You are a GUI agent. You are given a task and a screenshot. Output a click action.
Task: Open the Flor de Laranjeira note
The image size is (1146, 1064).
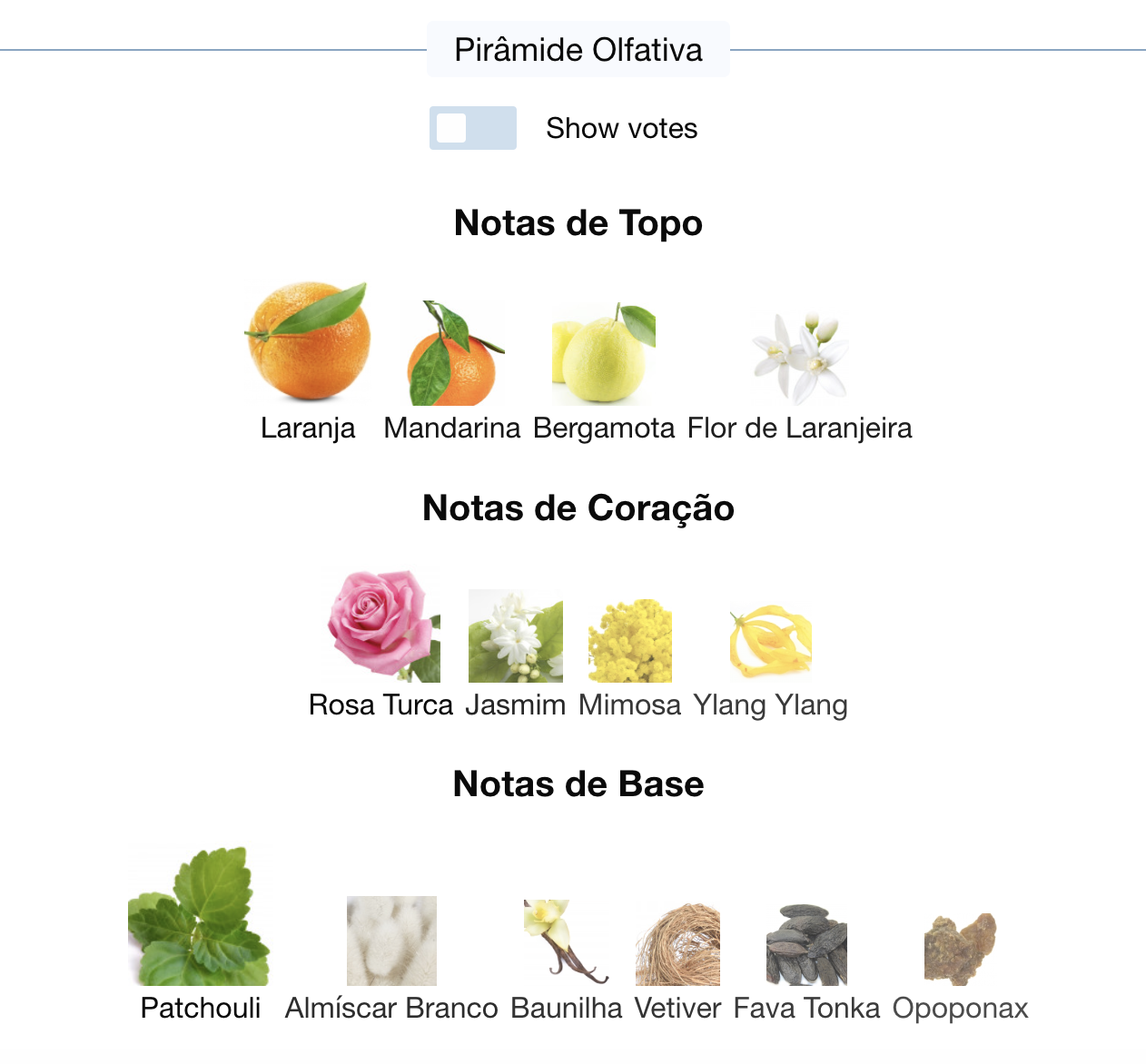[x=799, y=359]
